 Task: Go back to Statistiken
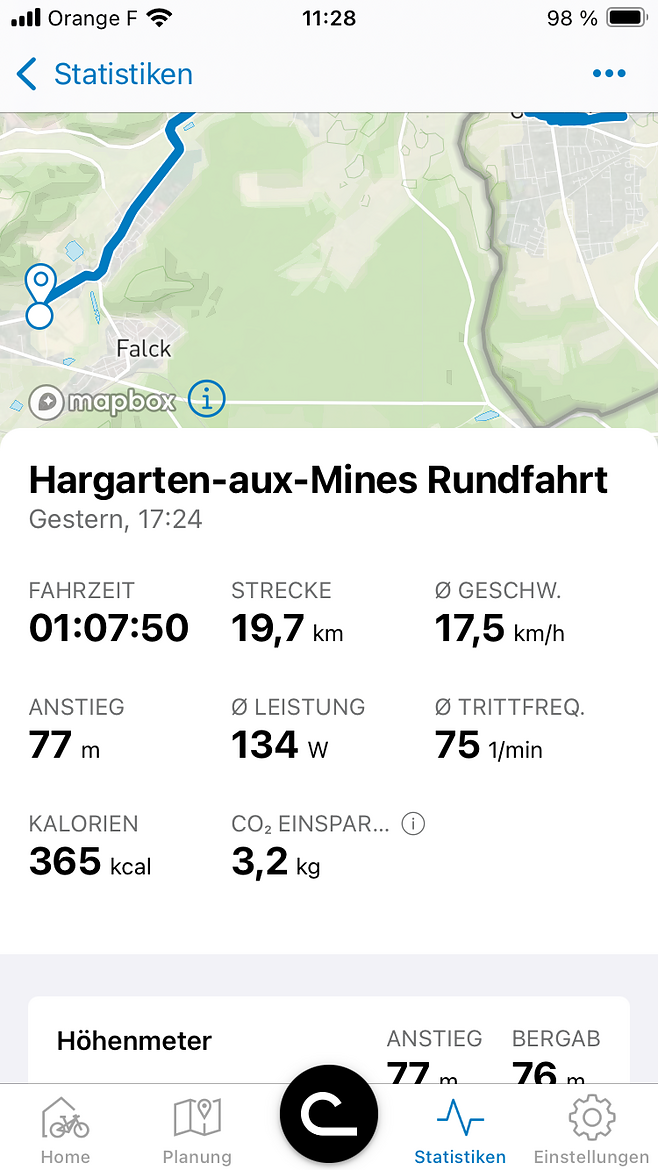coord(104,75)
